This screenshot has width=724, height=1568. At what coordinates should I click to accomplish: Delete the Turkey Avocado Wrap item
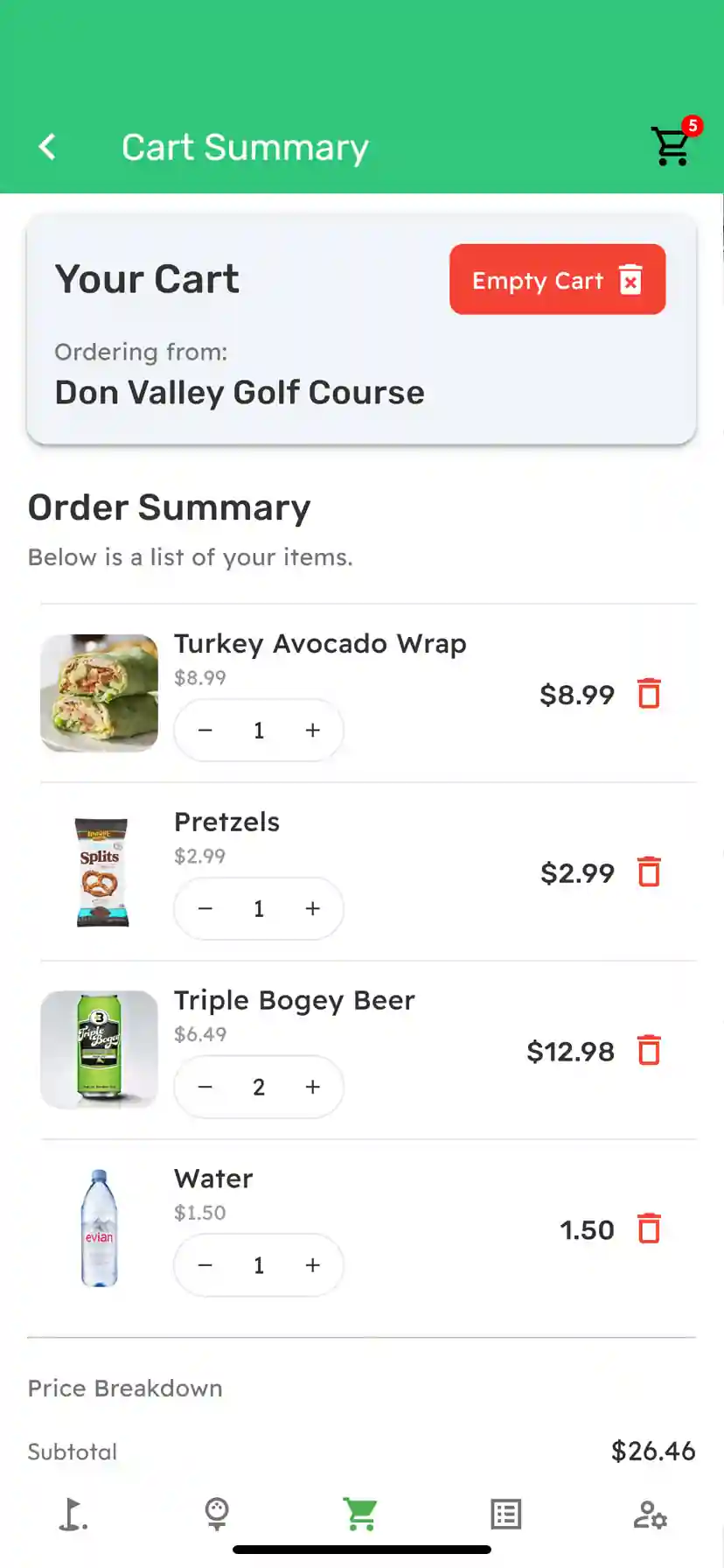[x=649, y=693]
